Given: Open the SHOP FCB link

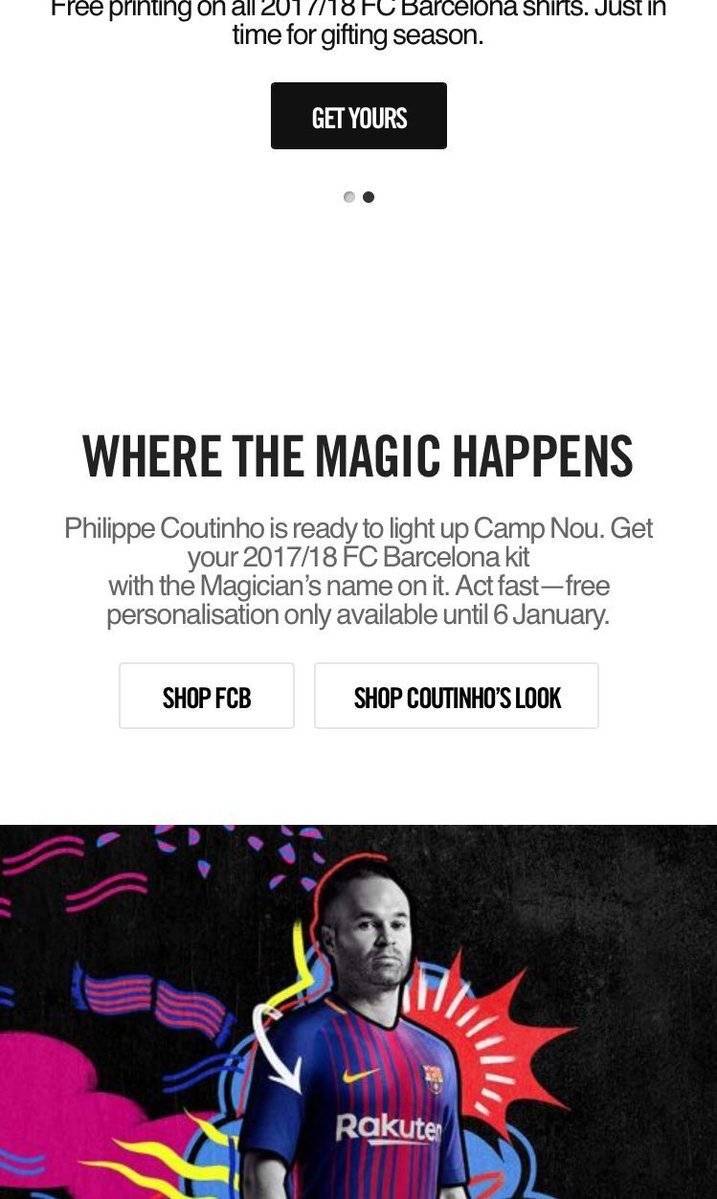Looking at the screenshot, I should click(206, 696).
